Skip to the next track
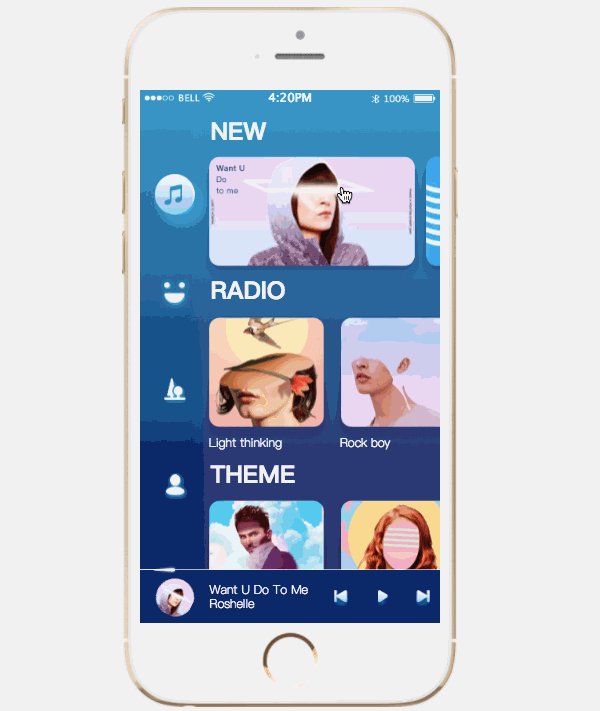 coord(423,597)
